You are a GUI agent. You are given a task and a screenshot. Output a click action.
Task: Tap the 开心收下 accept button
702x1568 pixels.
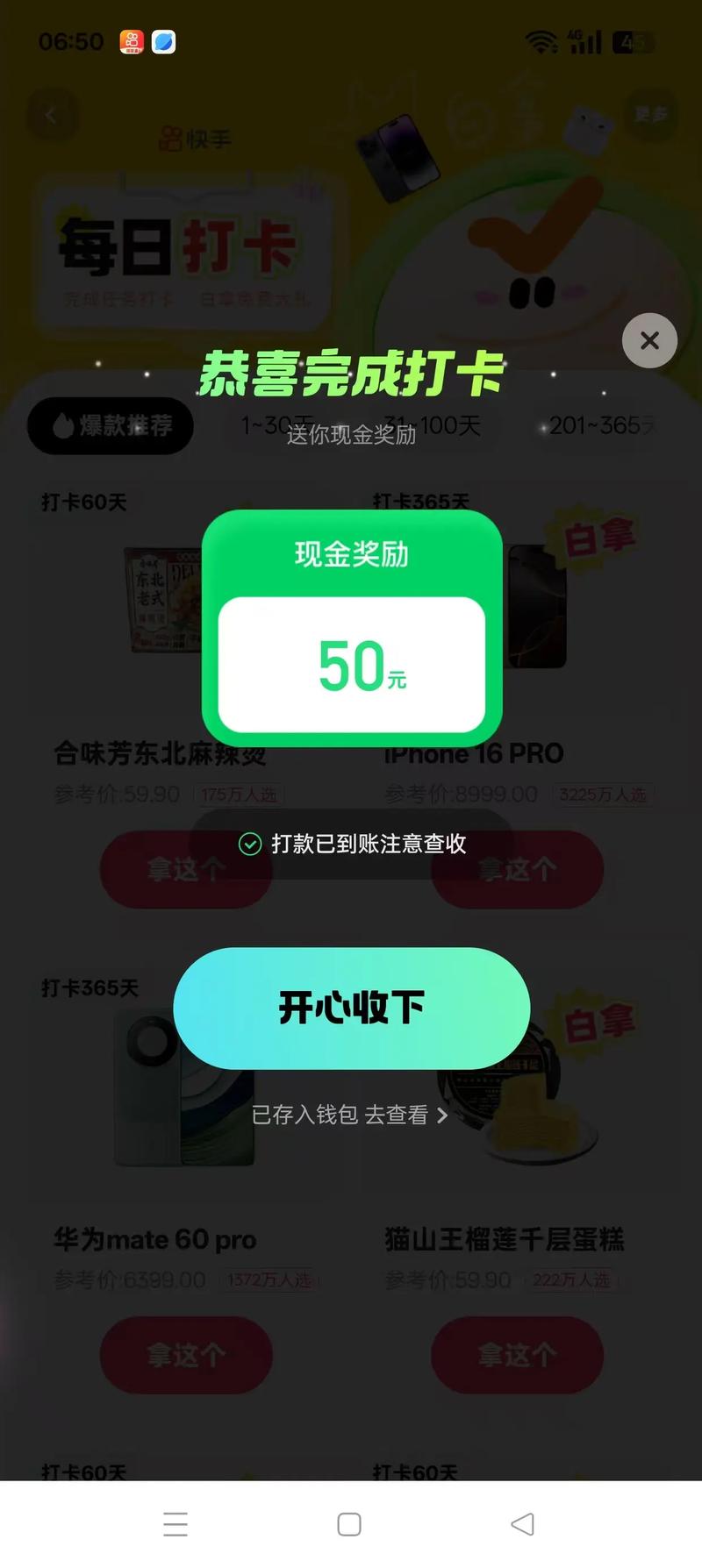[351, 1009]
